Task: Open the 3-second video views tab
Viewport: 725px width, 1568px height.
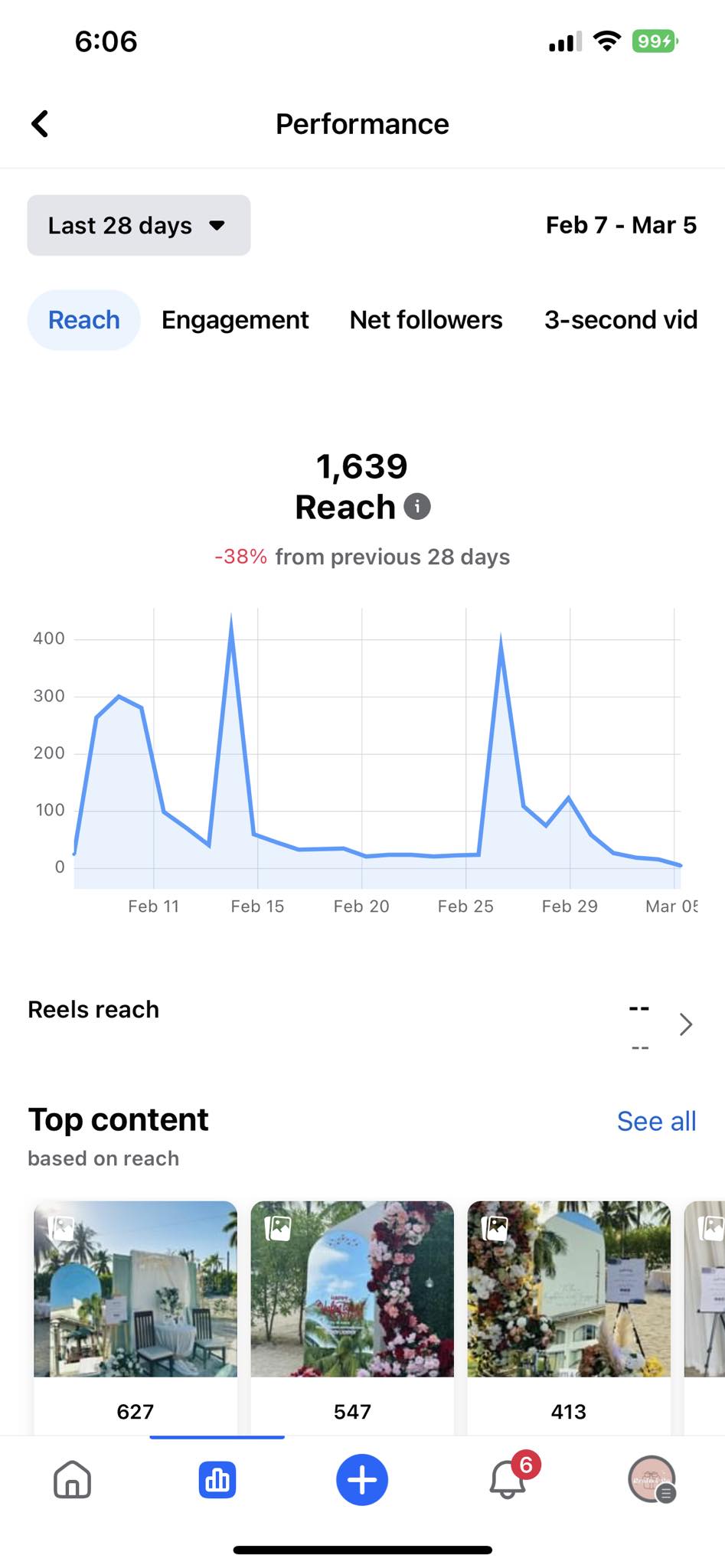Action: point(620,320)
